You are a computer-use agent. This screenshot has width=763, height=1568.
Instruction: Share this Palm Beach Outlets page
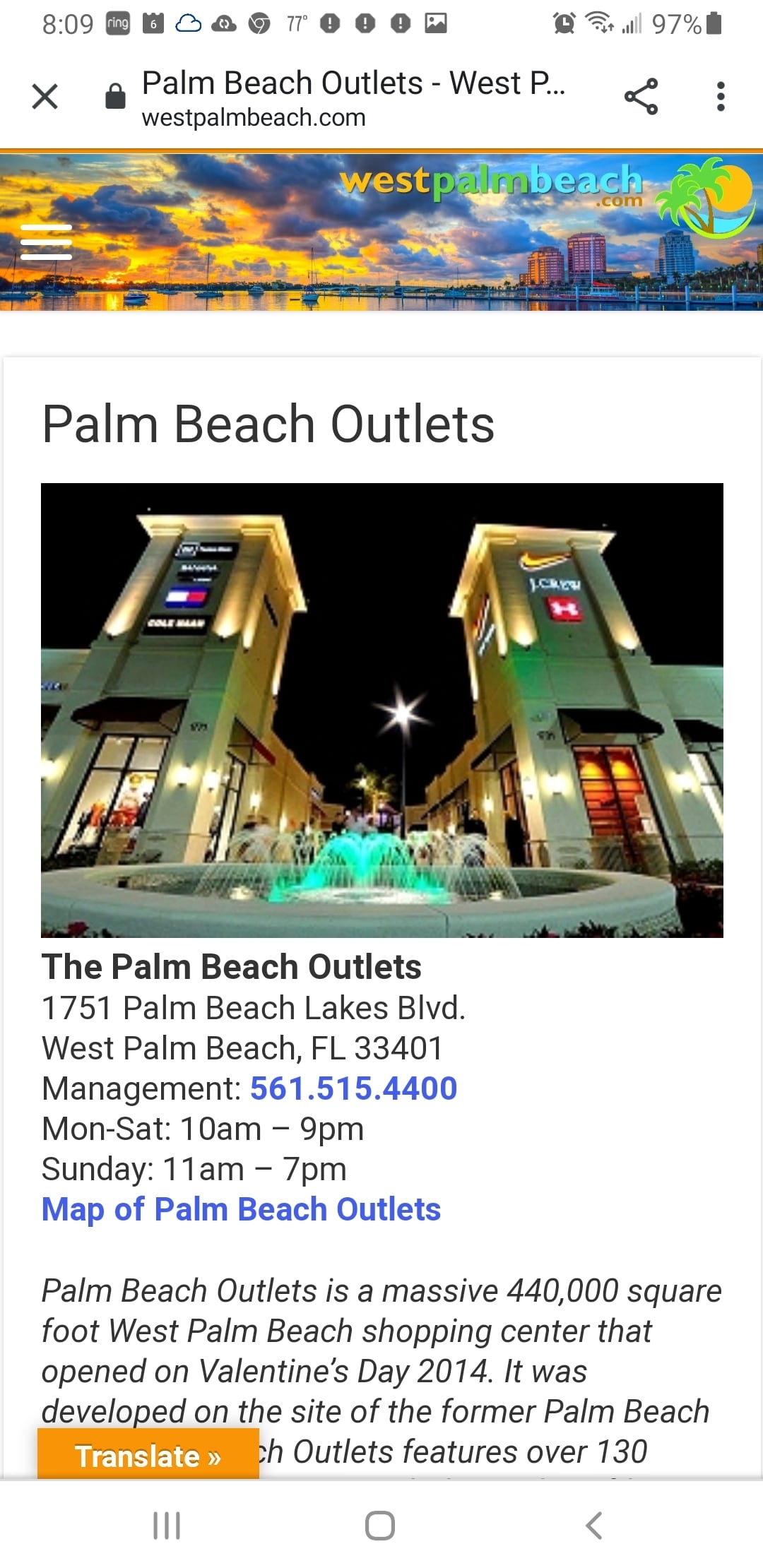click(x=641, y=96)
